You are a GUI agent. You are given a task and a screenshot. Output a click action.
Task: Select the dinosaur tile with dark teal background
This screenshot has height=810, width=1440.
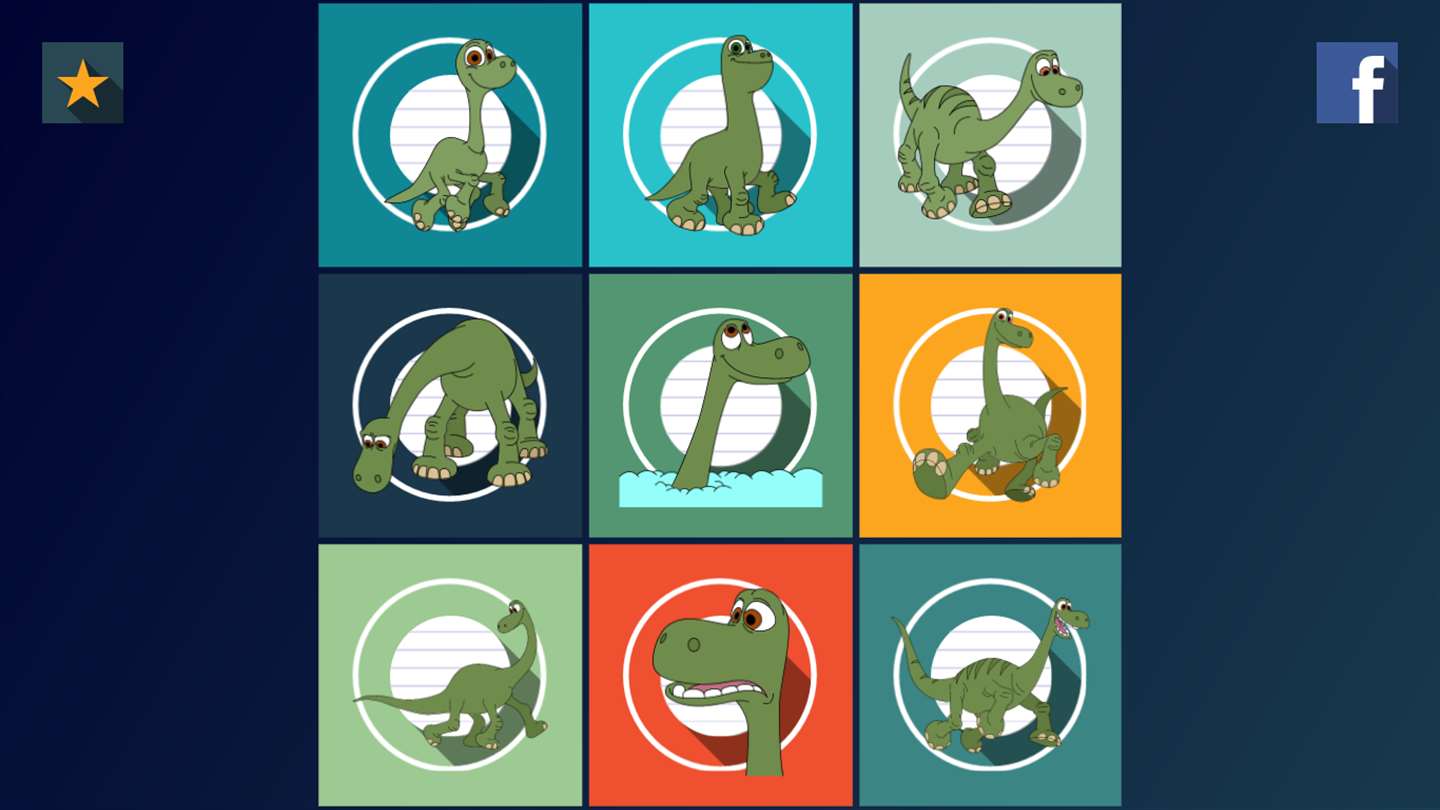tap(450, 135)
